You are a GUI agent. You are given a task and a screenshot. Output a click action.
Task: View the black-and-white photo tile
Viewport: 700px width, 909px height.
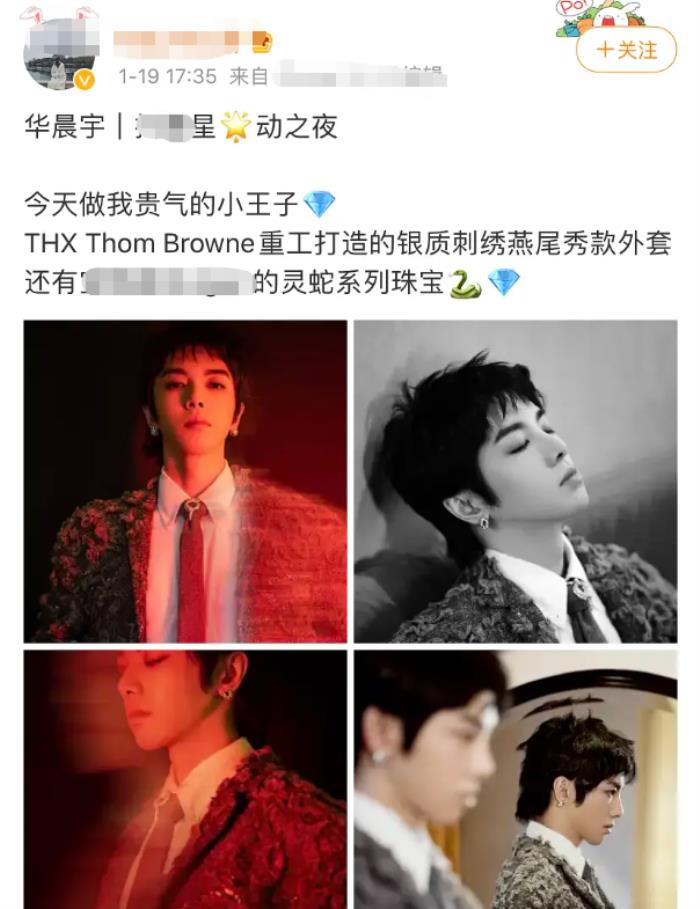point(515,481)
